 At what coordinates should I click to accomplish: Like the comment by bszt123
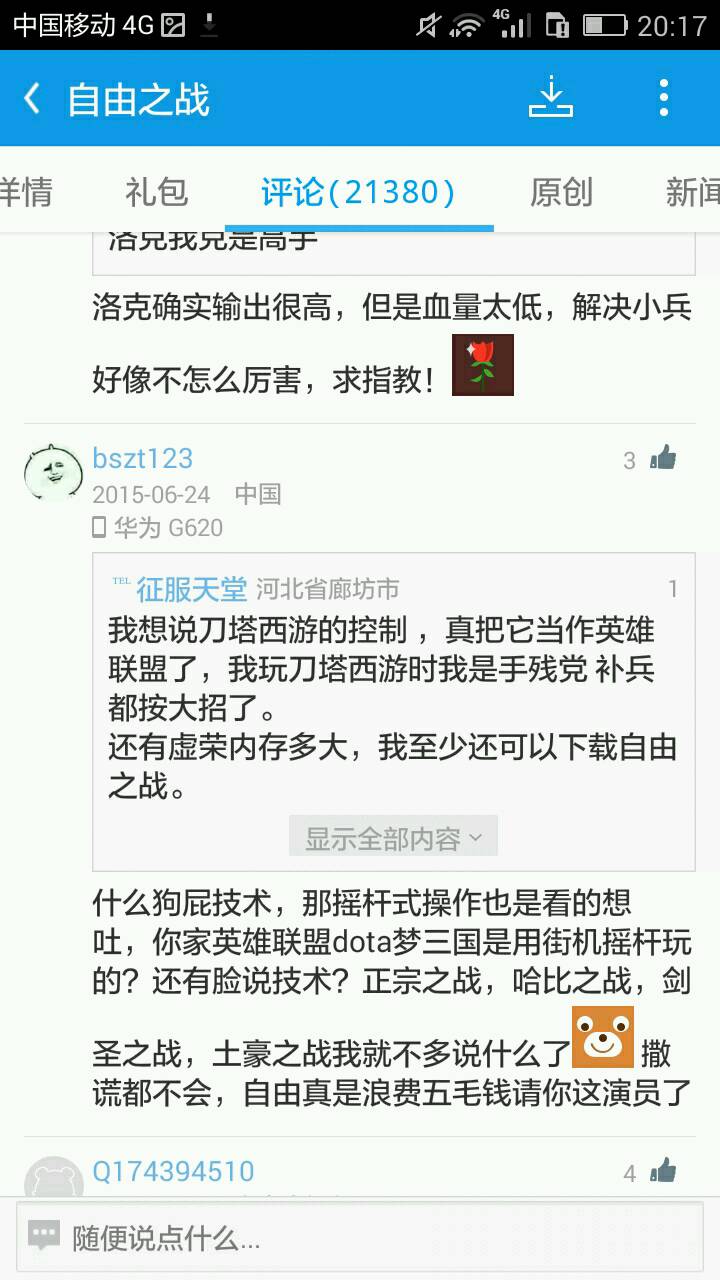pyautogui.click(x=662, y=459)
